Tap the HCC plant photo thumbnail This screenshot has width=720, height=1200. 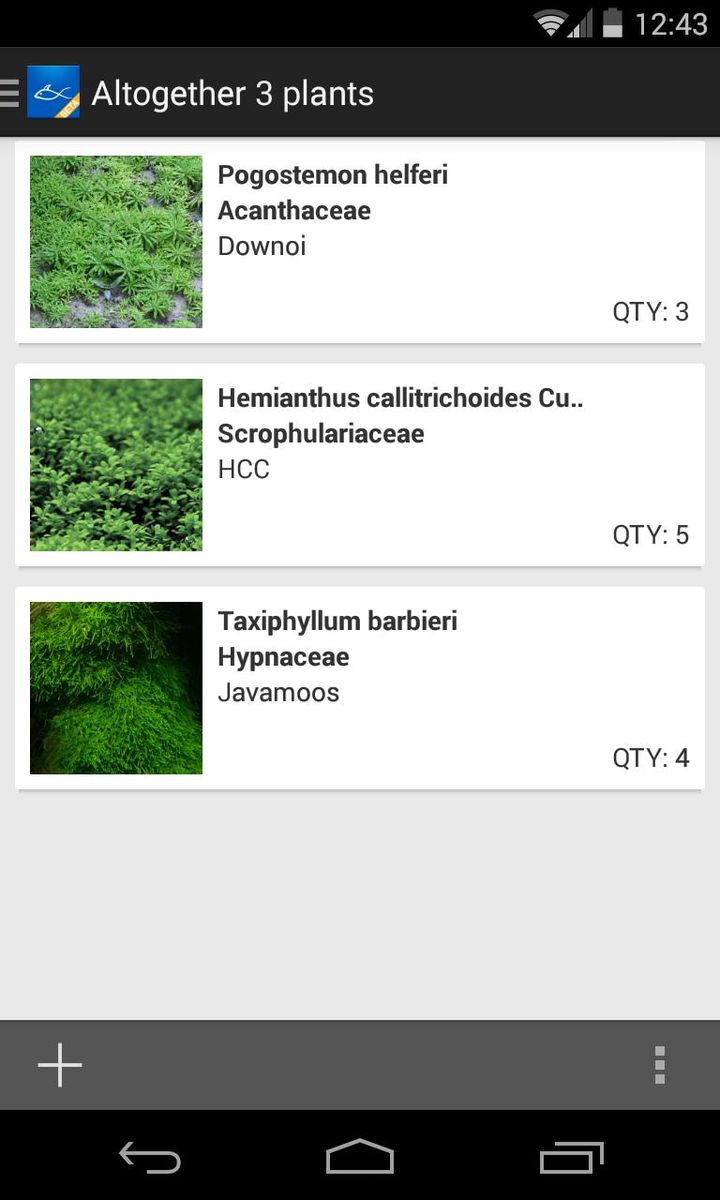pos(115,463)
